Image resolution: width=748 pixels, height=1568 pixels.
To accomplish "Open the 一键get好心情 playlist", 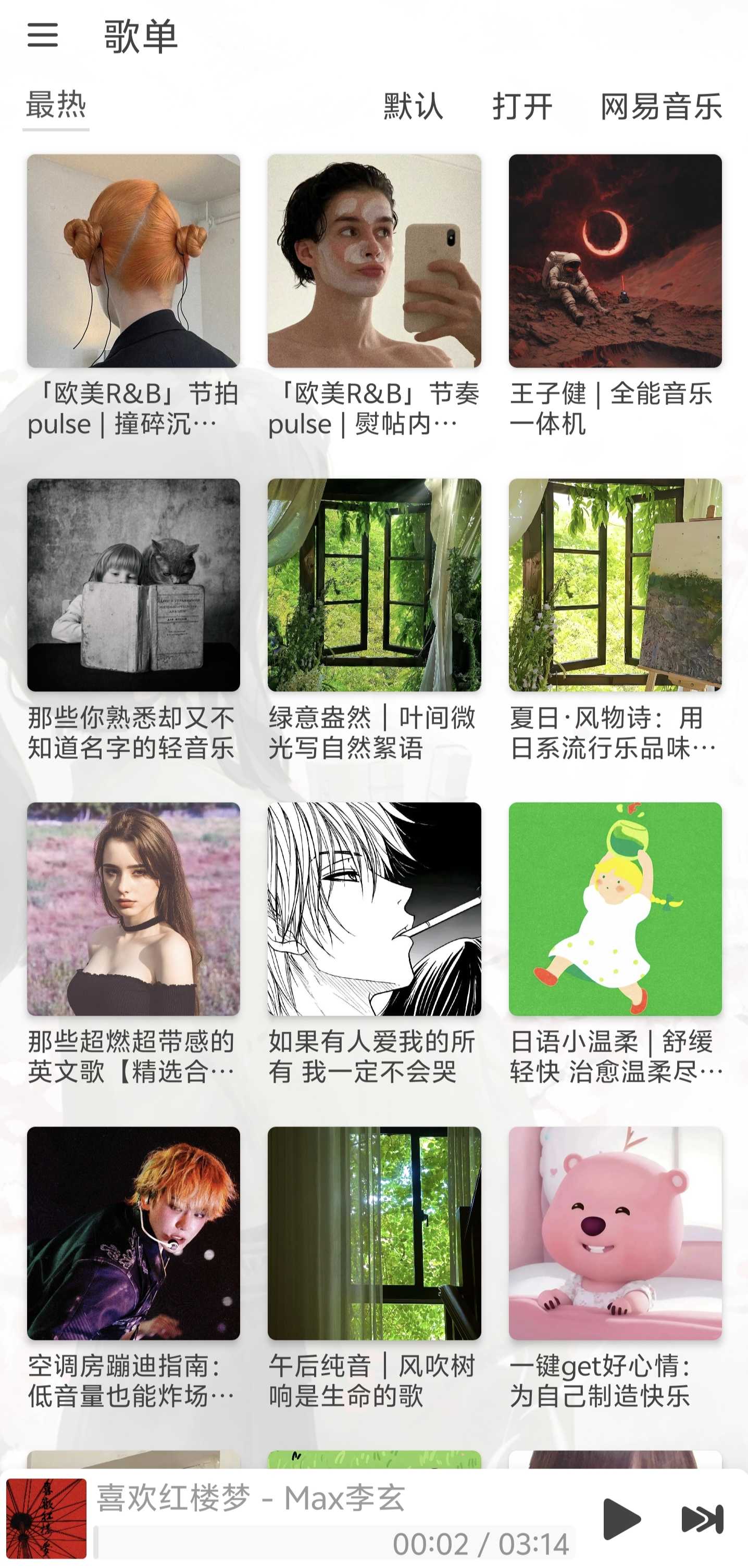I will 615,1233.
